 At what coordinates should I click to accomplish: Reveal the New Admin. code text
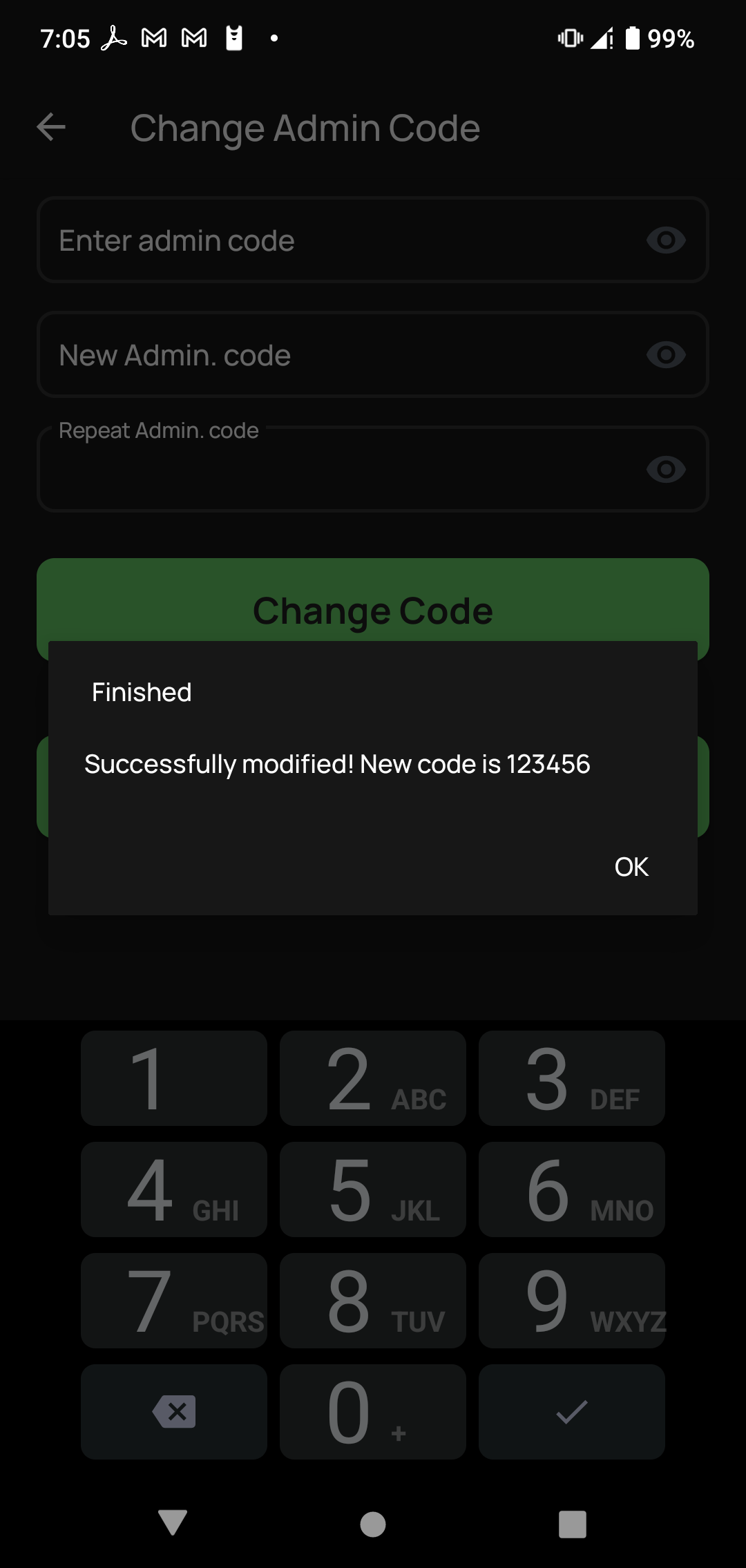click(x=666, y=355)
